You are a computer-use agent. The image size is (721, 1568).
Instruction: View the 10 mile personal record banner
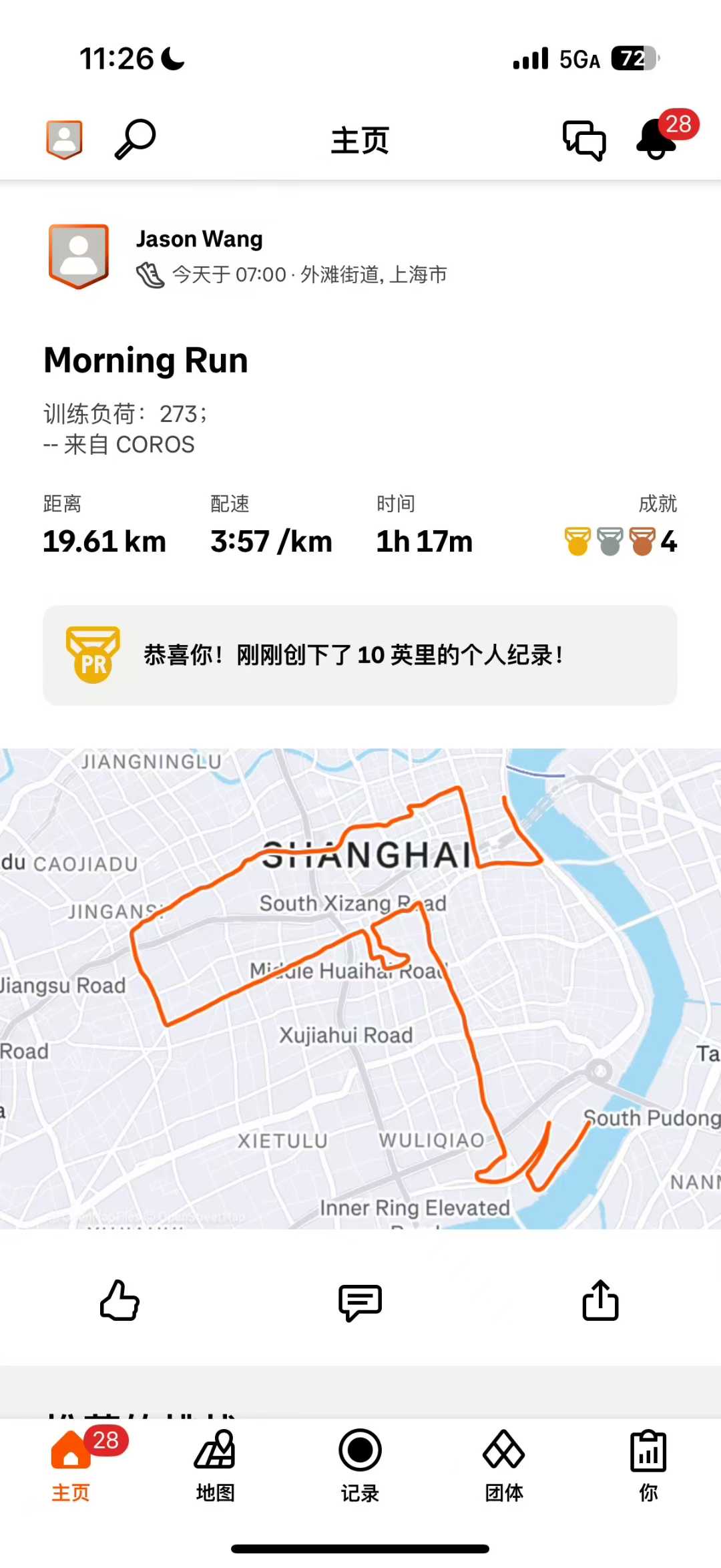[360, 655]
